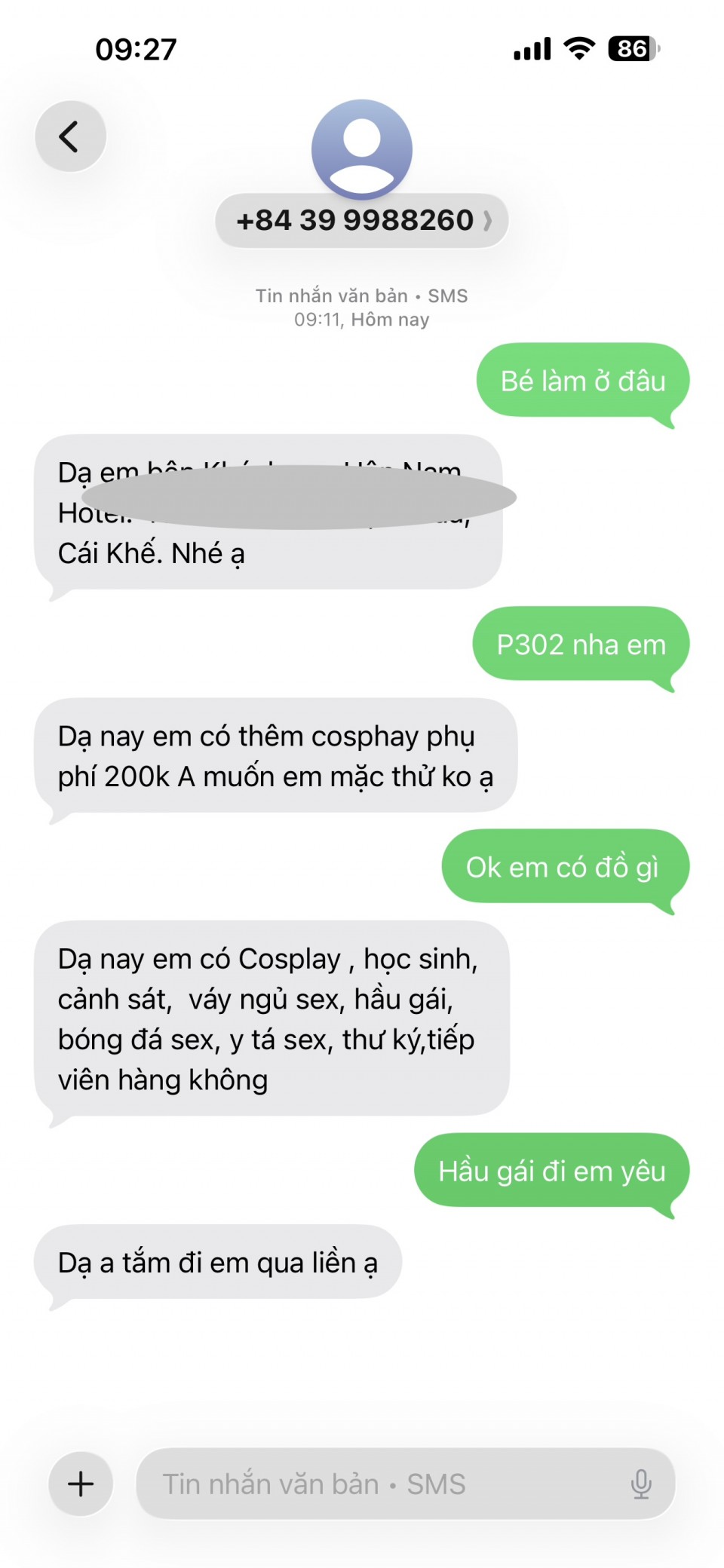Open the plus attachments menu
Image resolution: width=724 pixels, height=1568 pixels.
(81, 1483)
